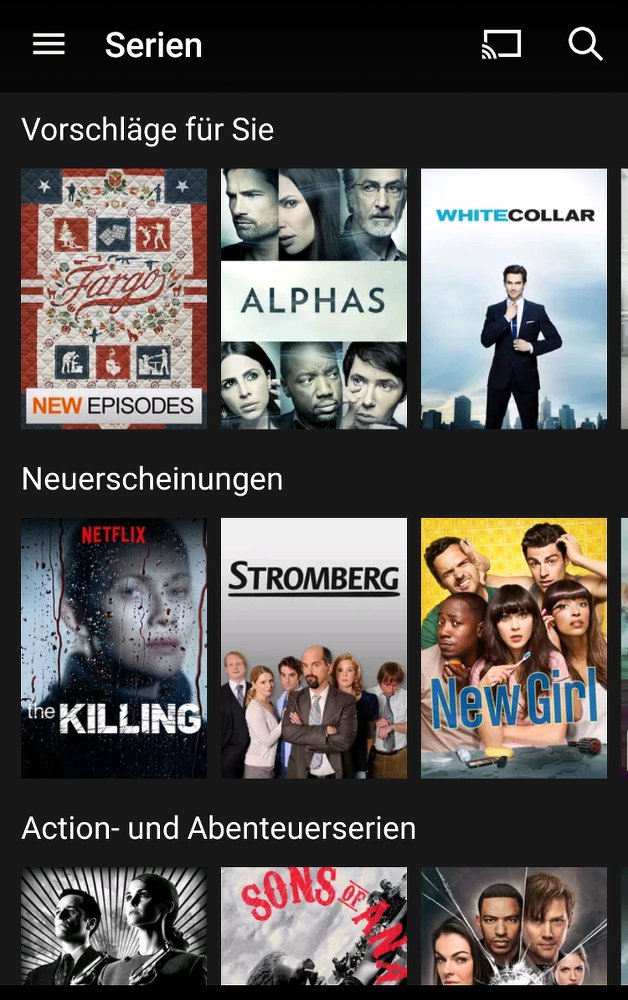Open the hamburger navigation menu

point(48,44)
